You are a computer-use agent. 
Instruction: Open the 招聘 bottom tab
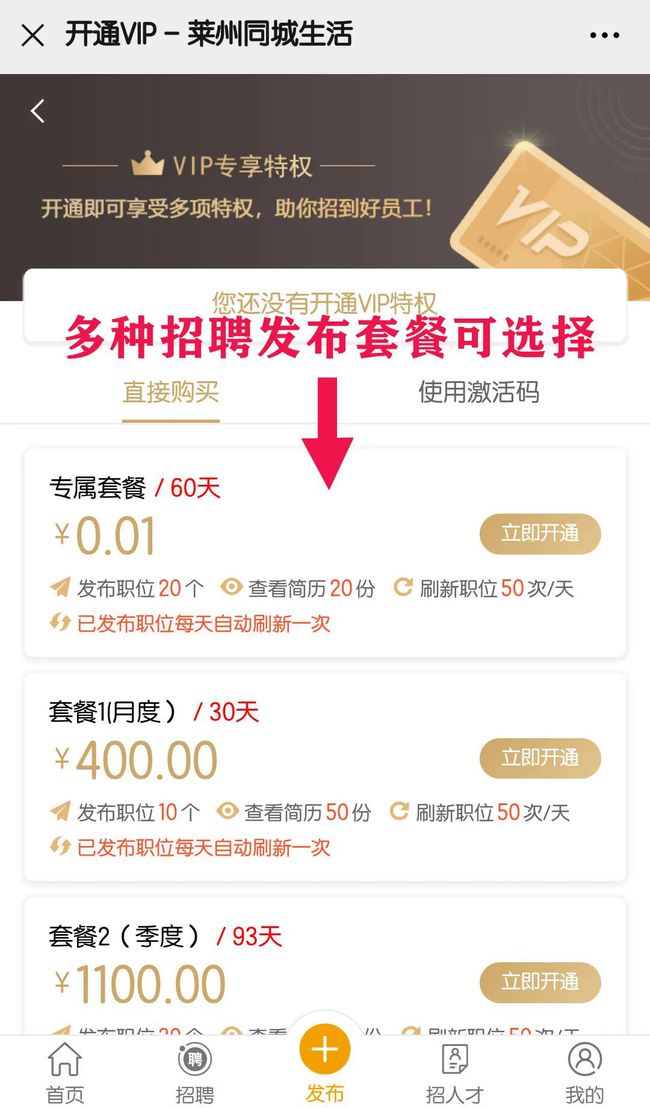194,1072
